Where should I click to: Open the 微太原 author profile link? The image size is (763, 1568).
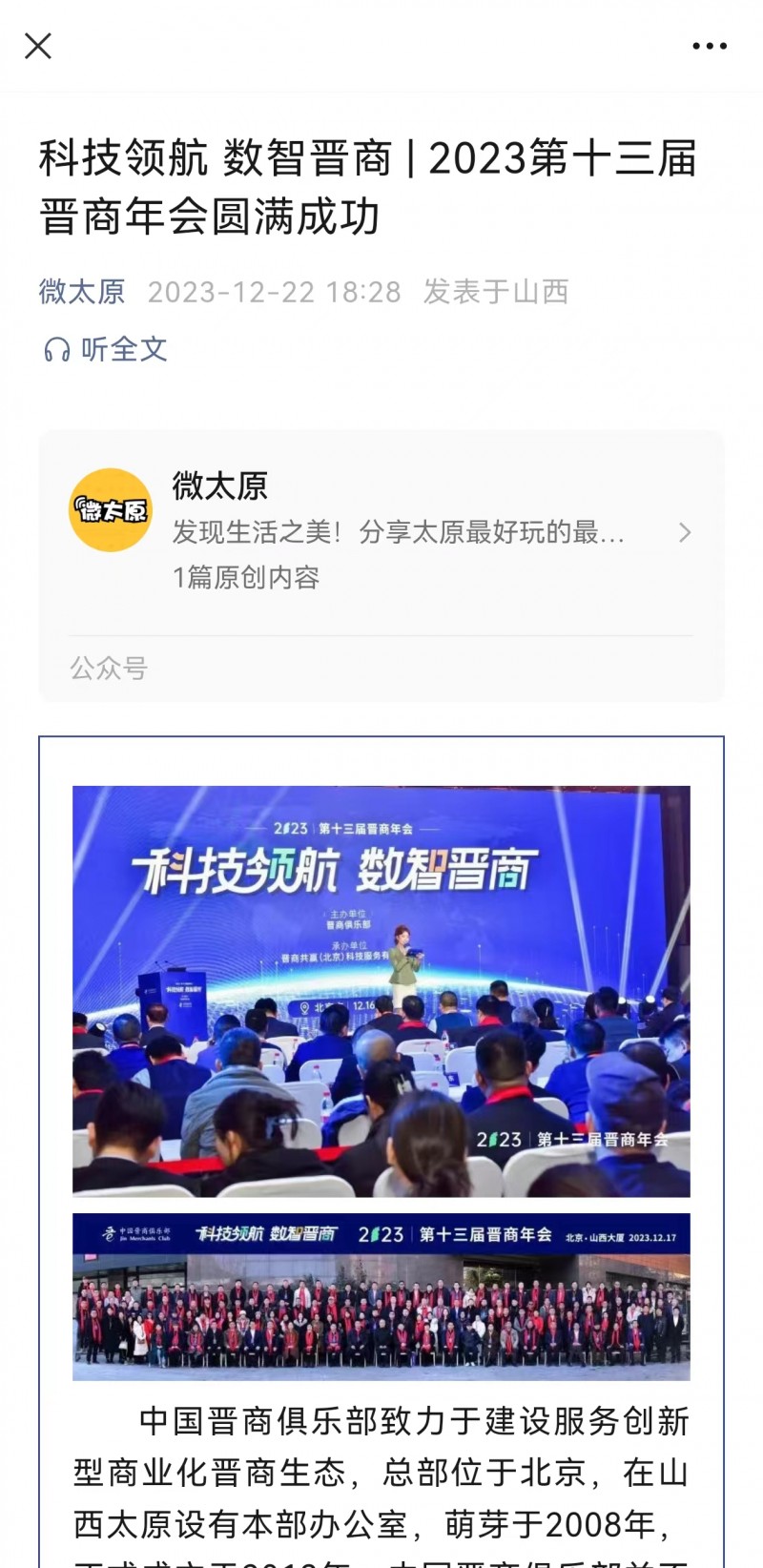click(x=81, y=293)
